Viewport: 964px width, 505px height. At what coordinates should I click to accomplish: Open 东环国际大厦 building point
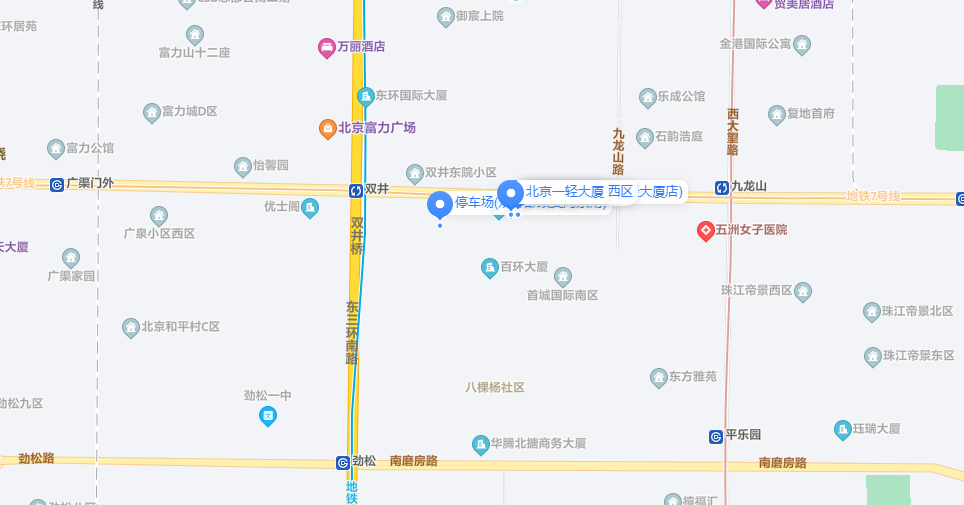tap(365, 96)
